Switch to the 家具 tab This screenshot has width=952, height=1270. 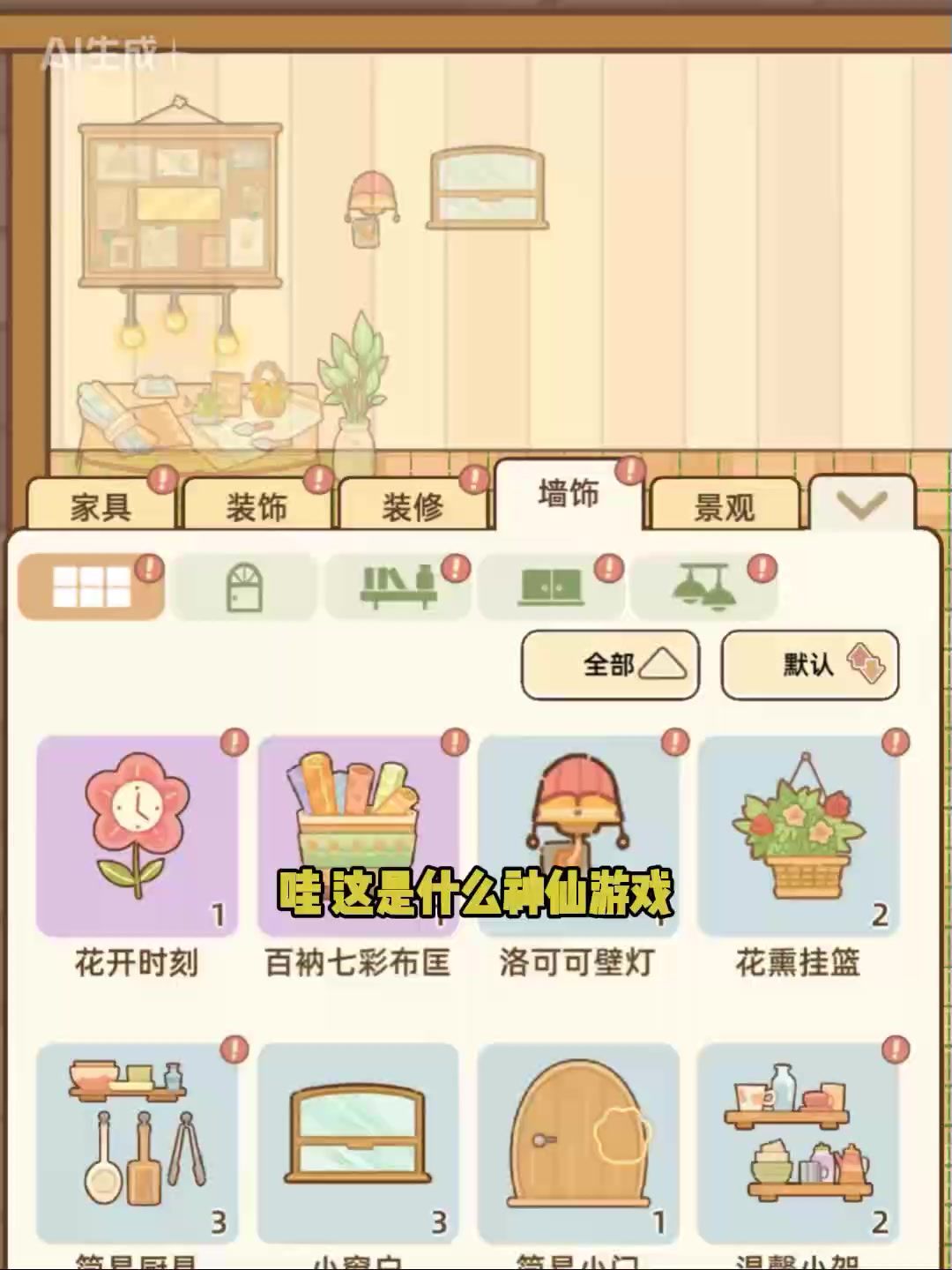(101, 506)
